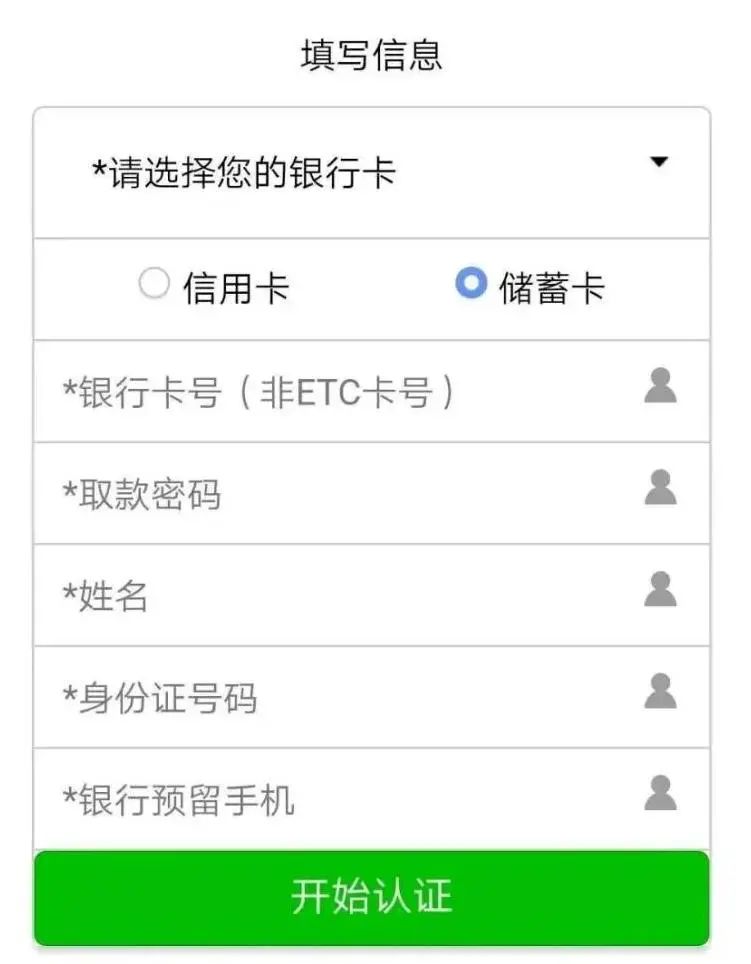The image size is (751, 964).
Task: Tap the 取款密码 field
Action: click(340, 494)
